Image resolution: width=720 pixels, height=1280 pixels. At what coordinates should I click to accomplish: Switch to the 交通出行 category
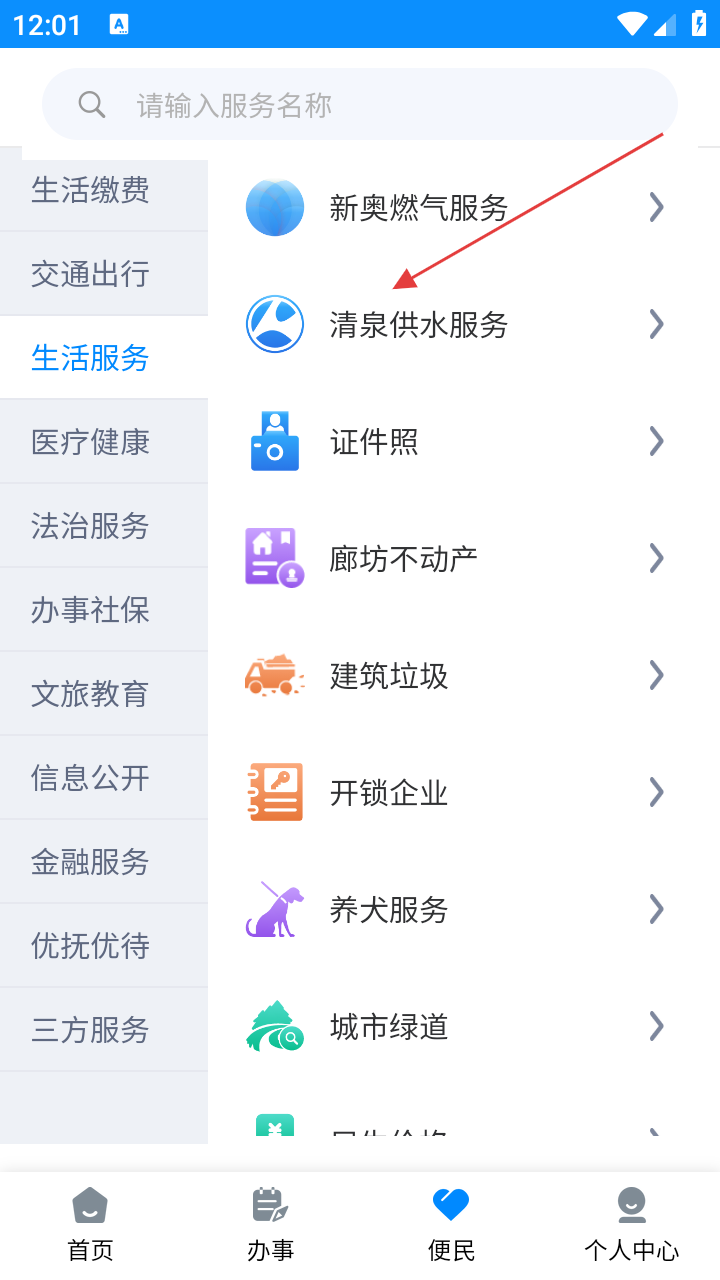[x=104, y=273]
